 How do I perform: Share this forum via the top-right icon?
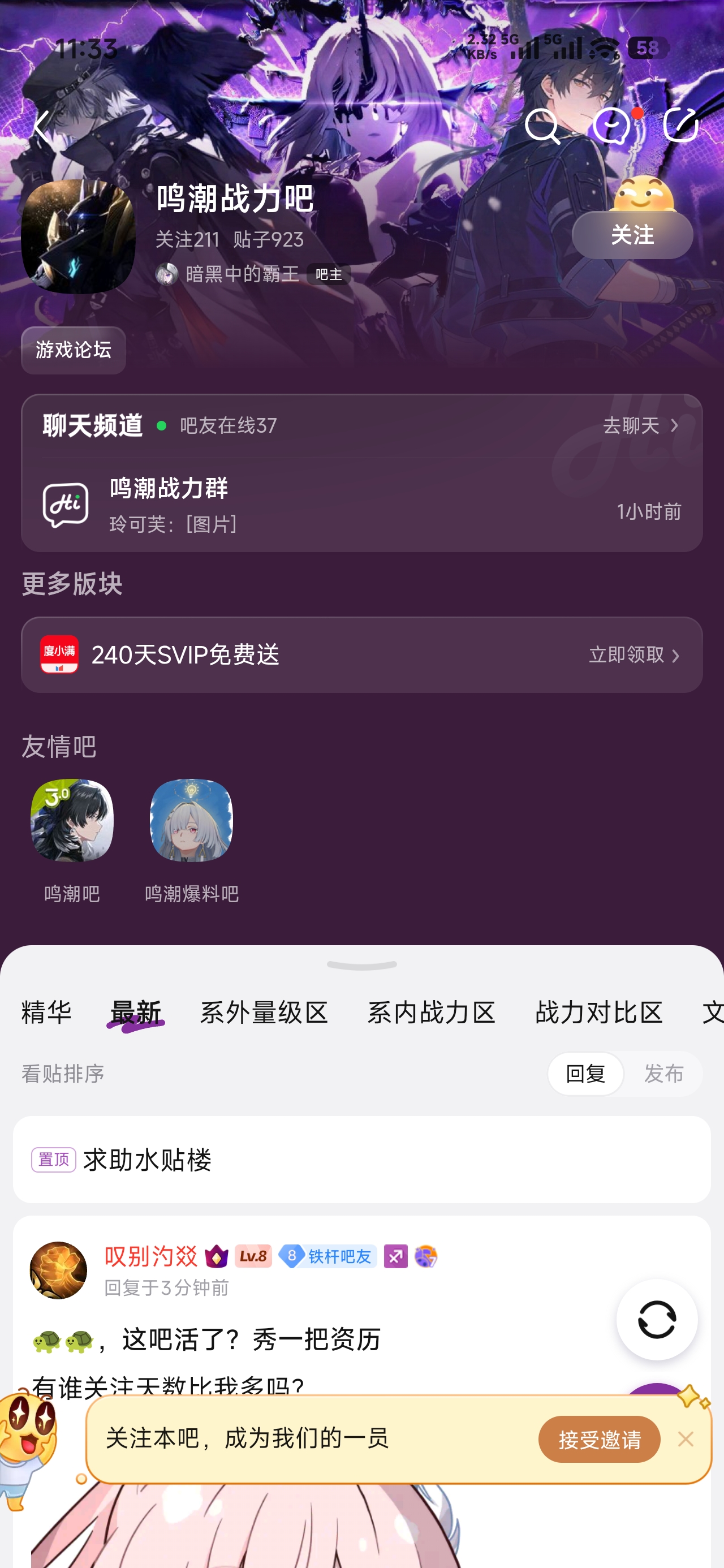(x=681, y=126)
